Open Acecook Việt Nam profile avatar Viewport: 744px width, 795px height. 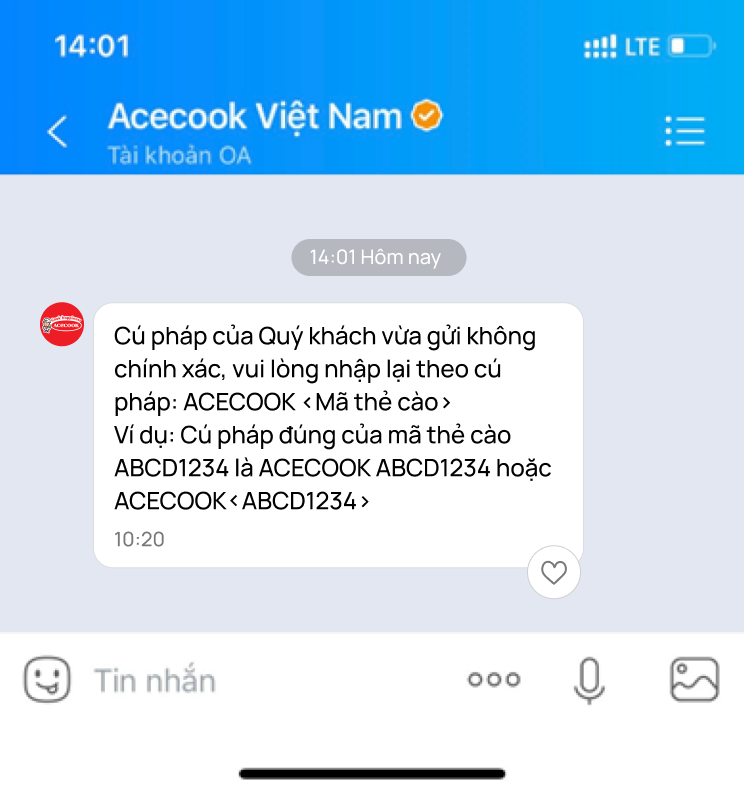pyautogui.click(x=62, y=325)
